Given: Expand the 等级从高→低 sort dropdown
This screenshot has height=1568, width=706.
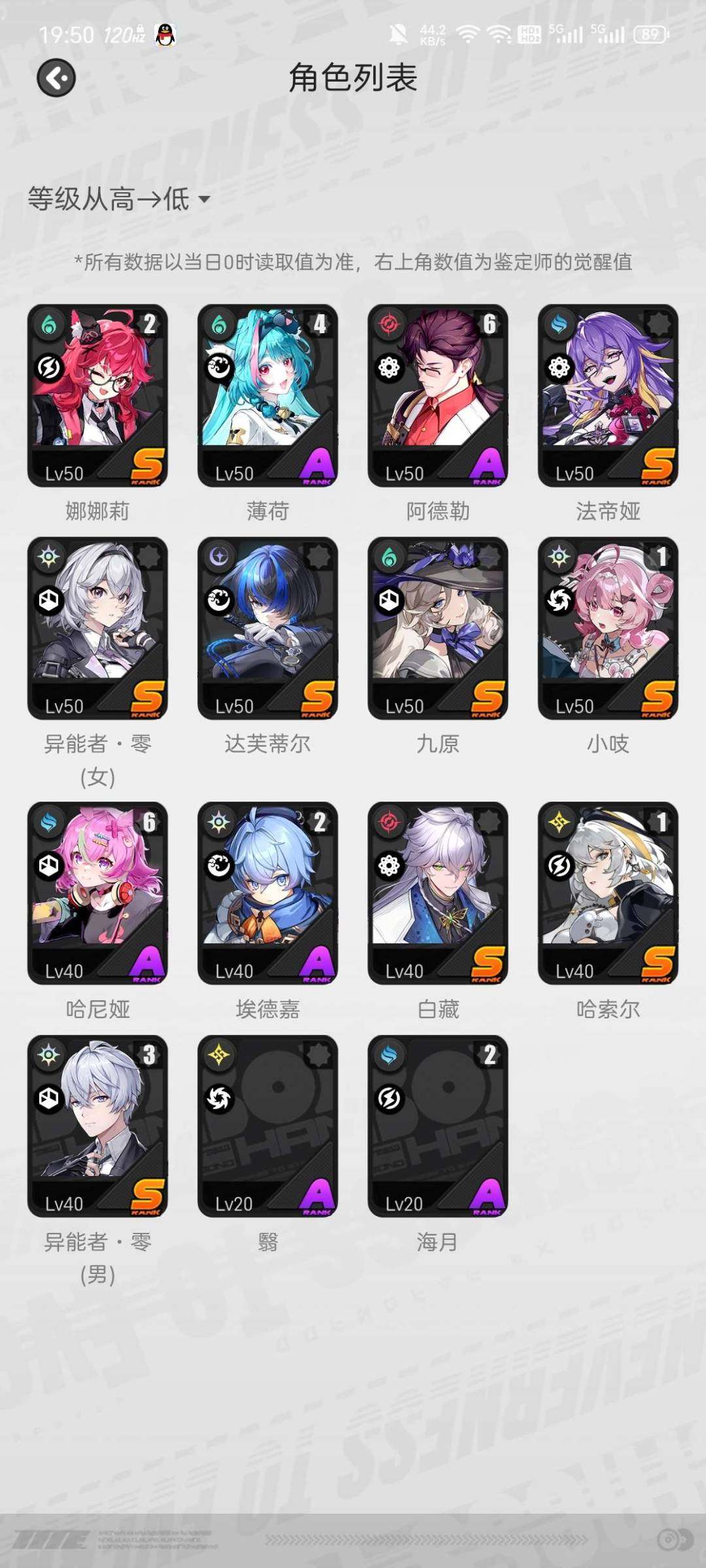Looking at the screenshot, I should (119, 199).
